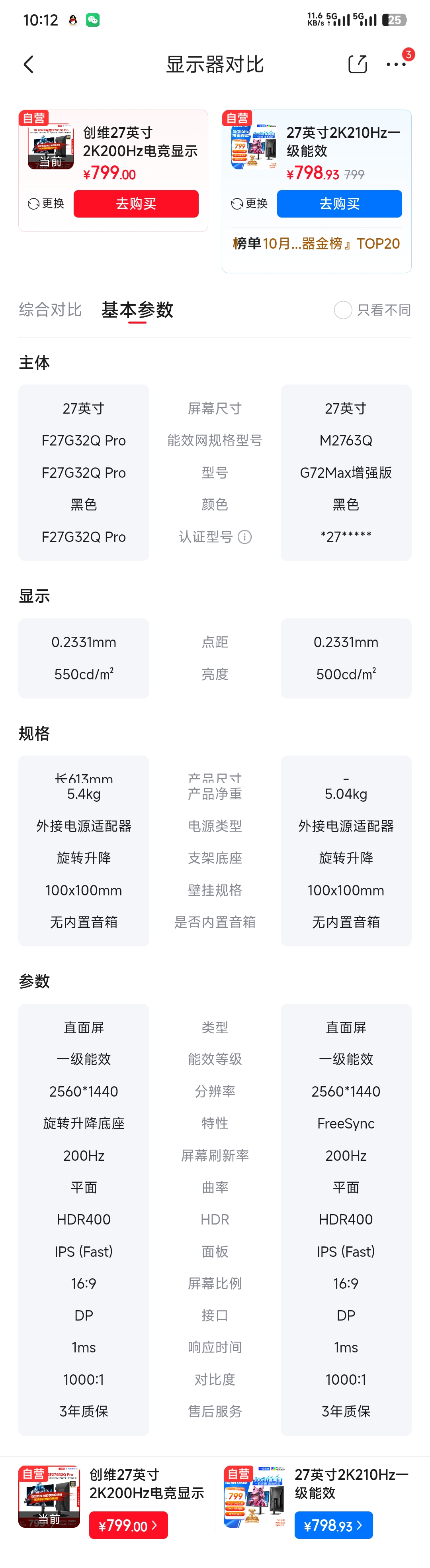The image size is (430, 1568).
Task: Open the 榜单 10月 金榜 TOP20 ranking
Action: click(x=316, y=243)
